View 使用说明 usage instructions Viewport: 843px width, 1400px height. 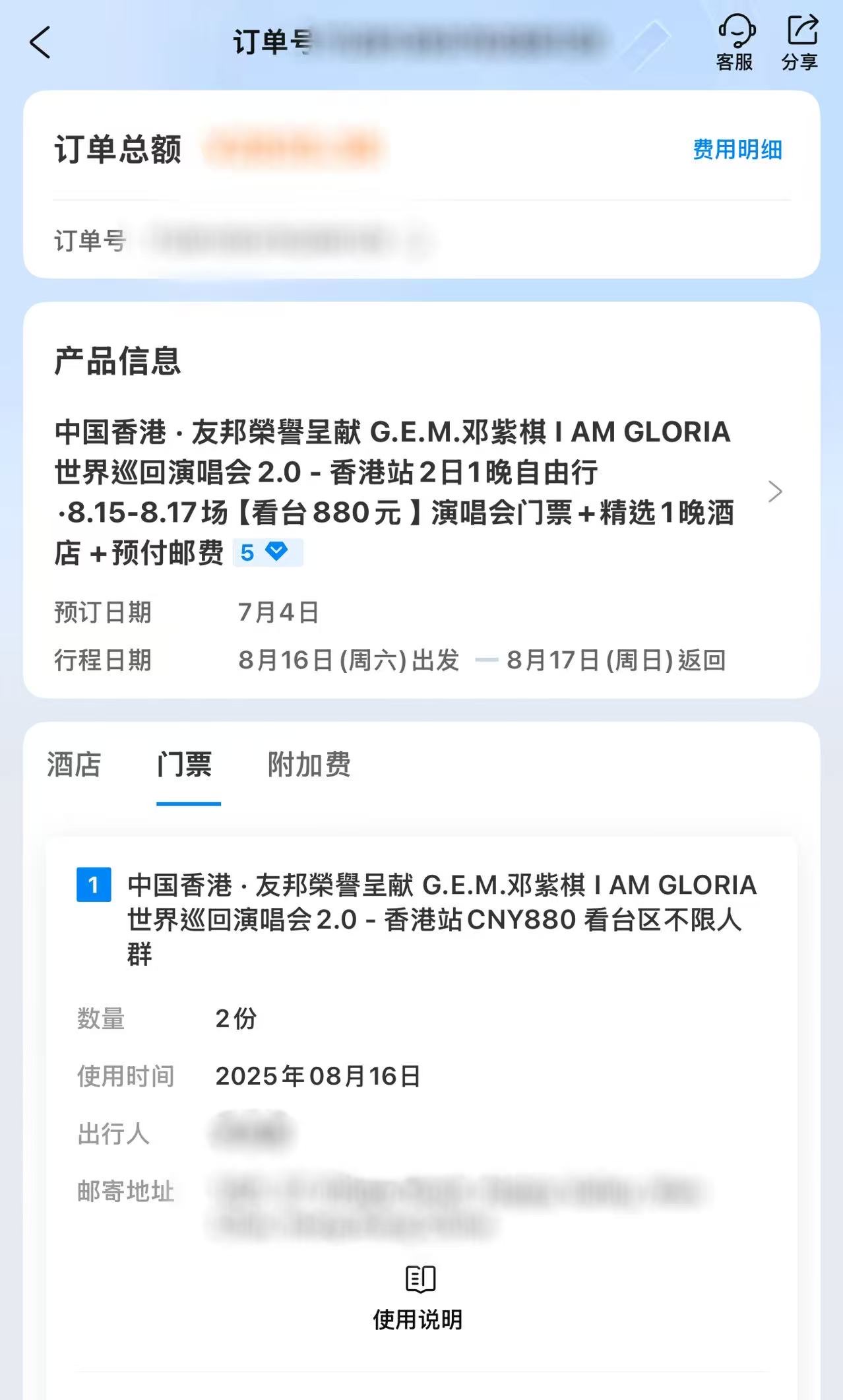418,1298
